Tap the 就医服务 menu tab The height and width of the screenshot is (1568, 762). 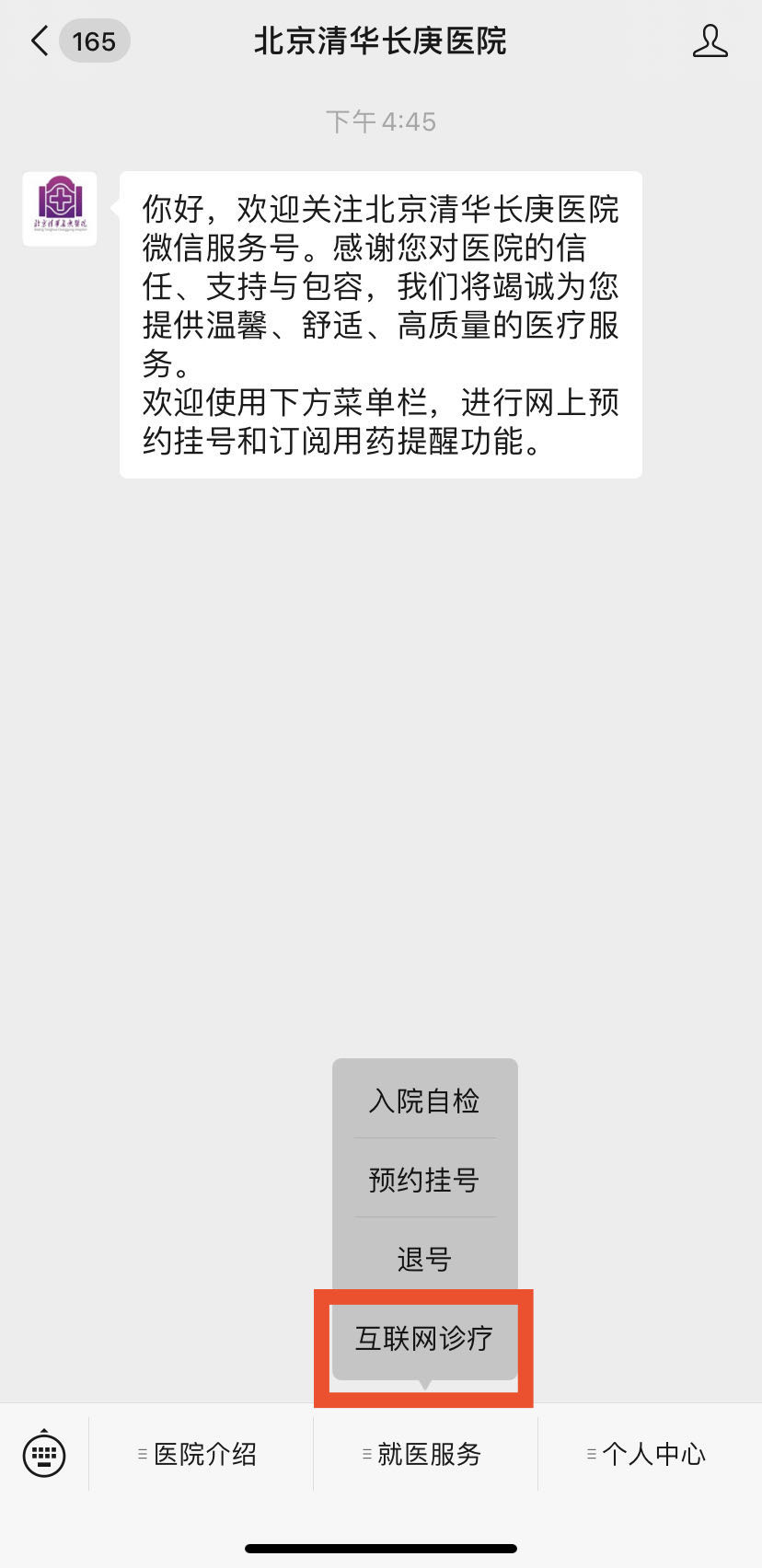(x=425, y=1454)
